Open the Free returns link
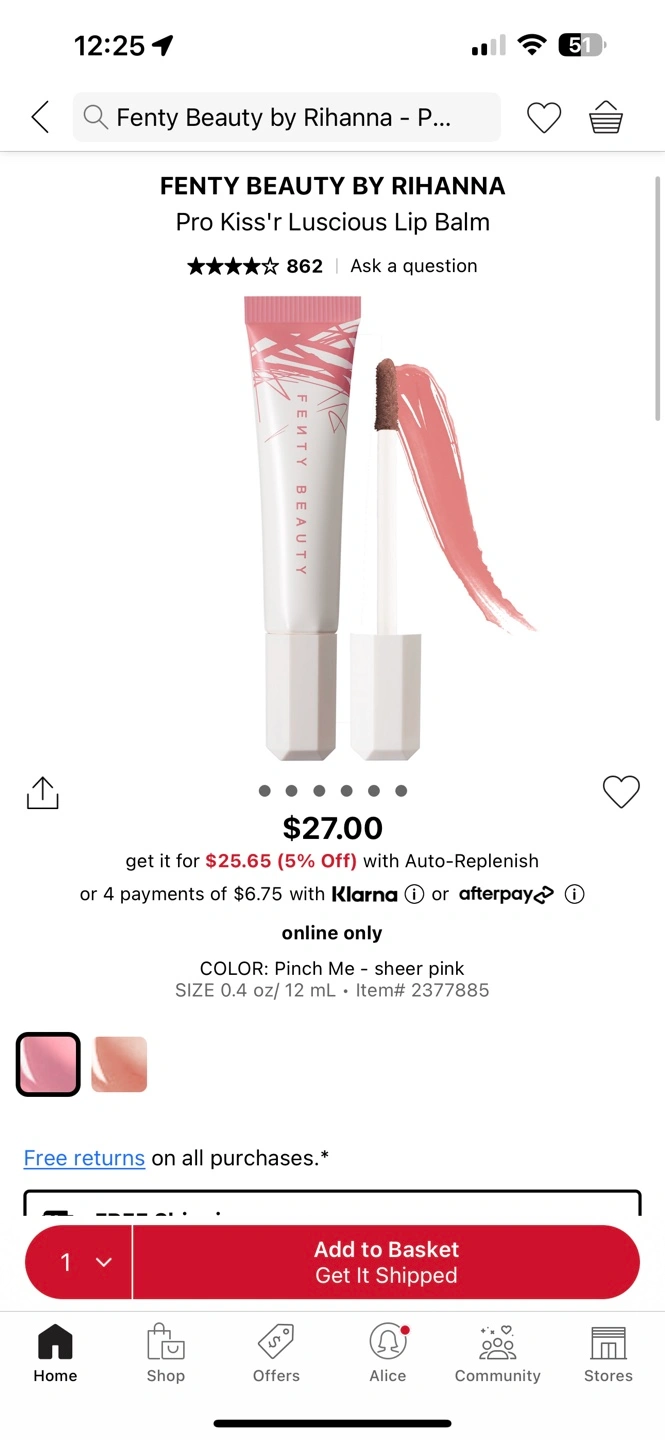 [84, 1158]
